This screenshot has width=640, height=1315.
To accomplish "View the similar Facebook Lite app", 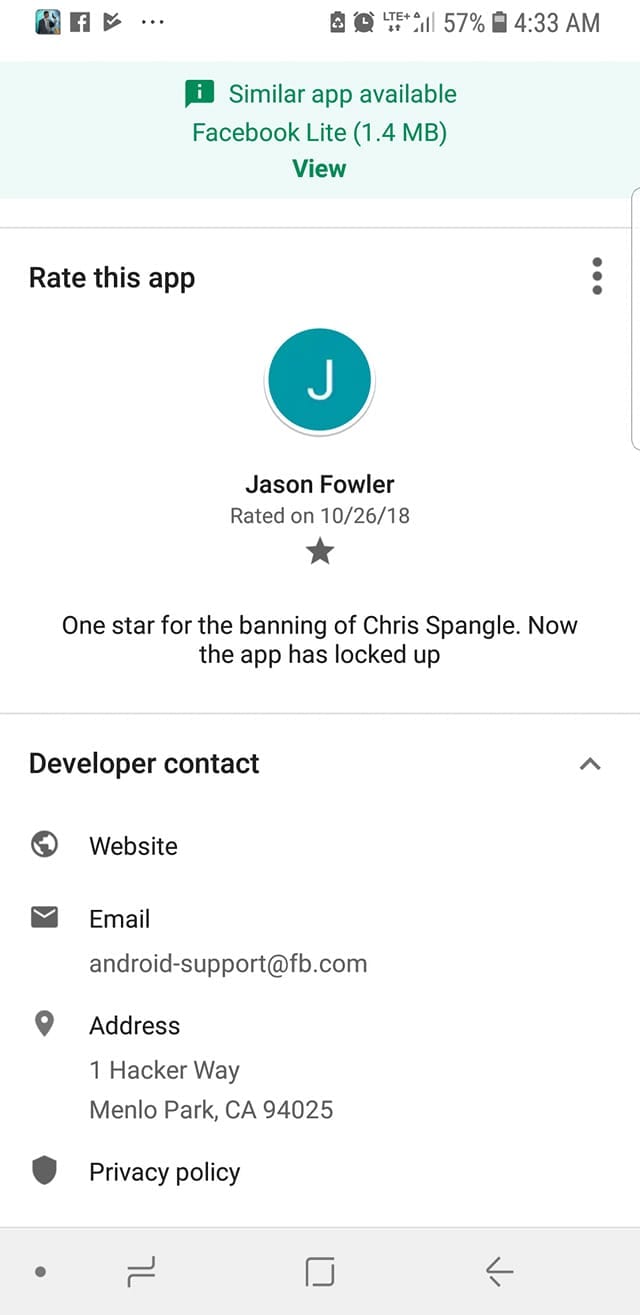I will (319, 169).
